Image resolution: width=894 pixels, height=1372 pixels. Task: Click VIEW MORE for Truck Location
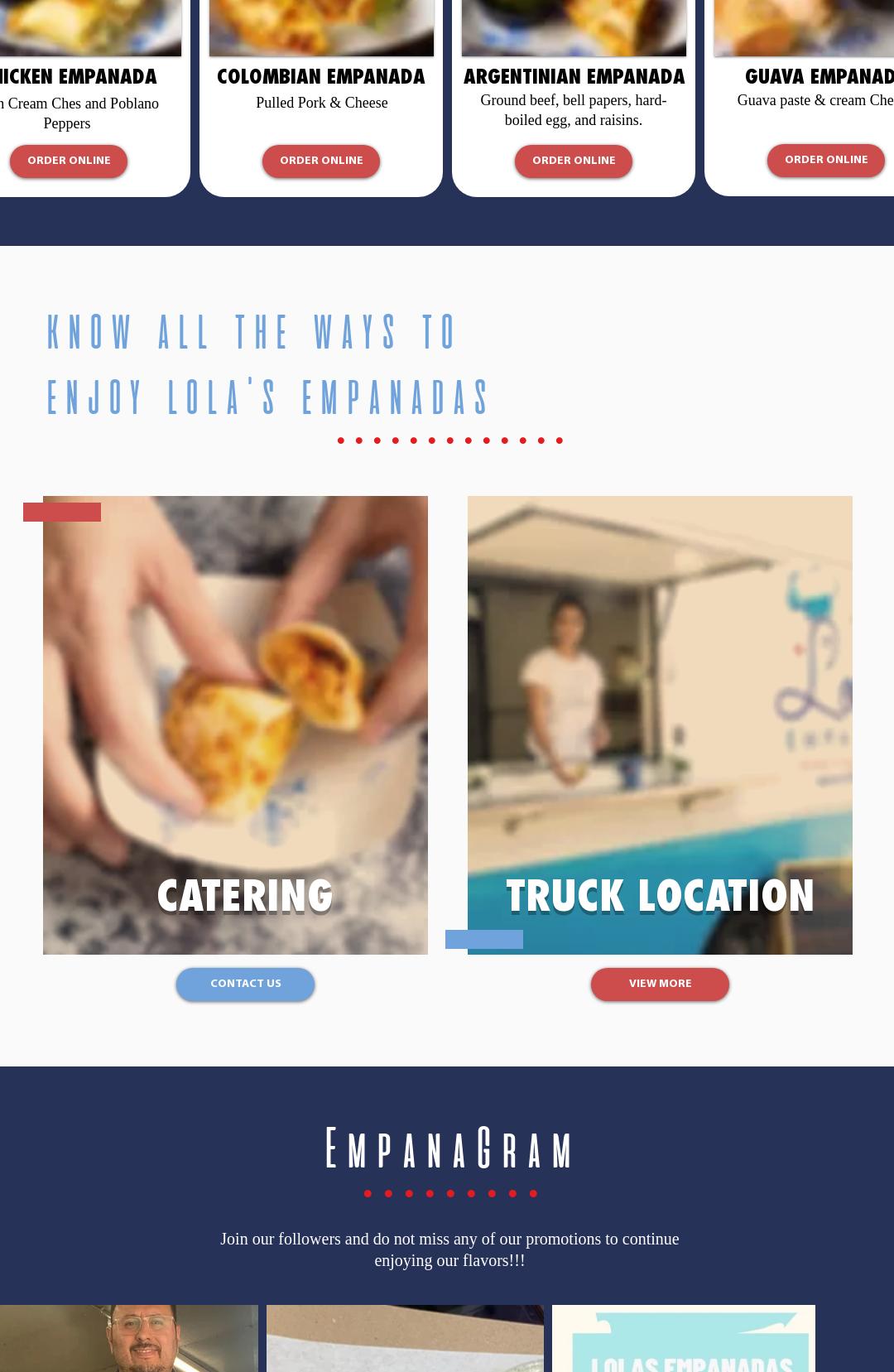click(660, 984)
